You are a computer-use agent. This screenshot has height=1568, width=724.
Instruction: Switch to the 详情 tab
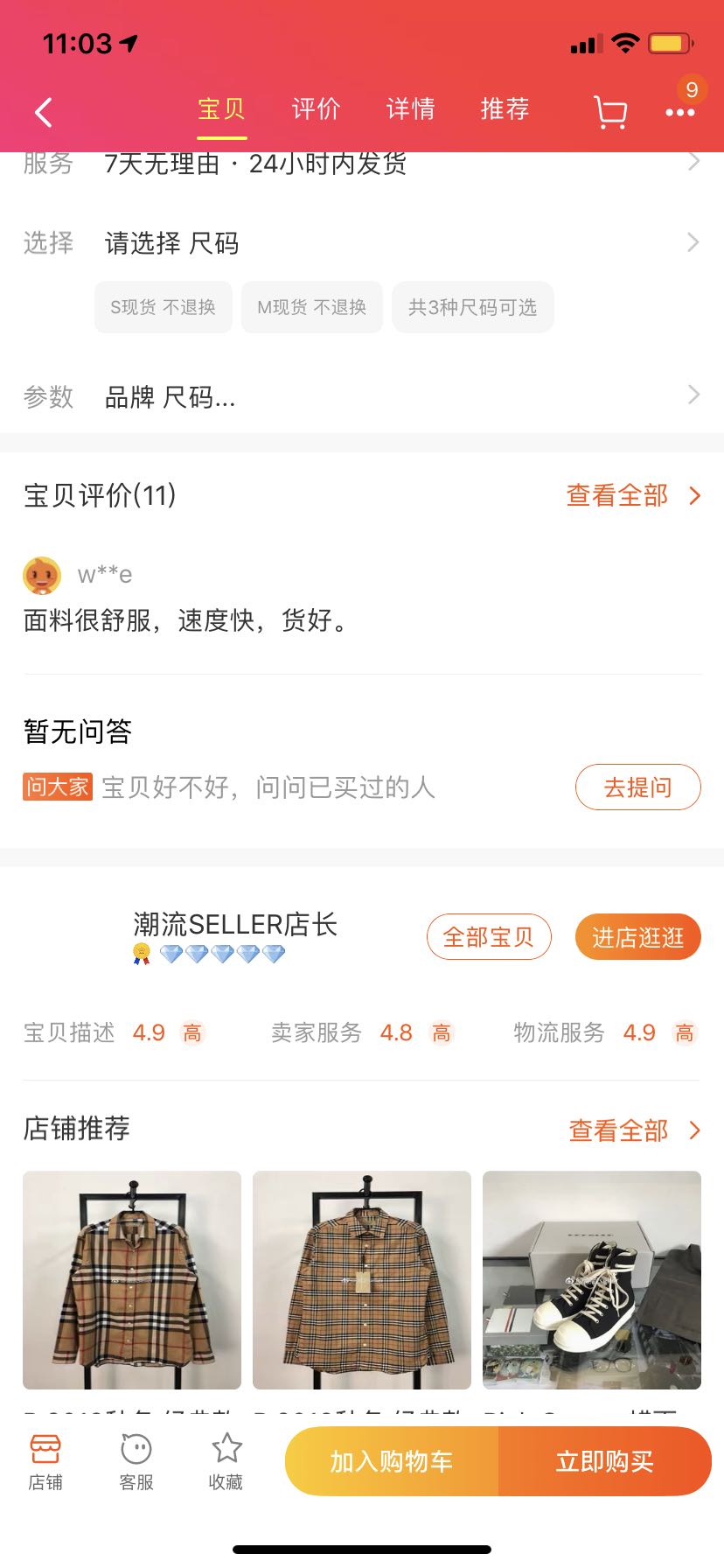410,109
